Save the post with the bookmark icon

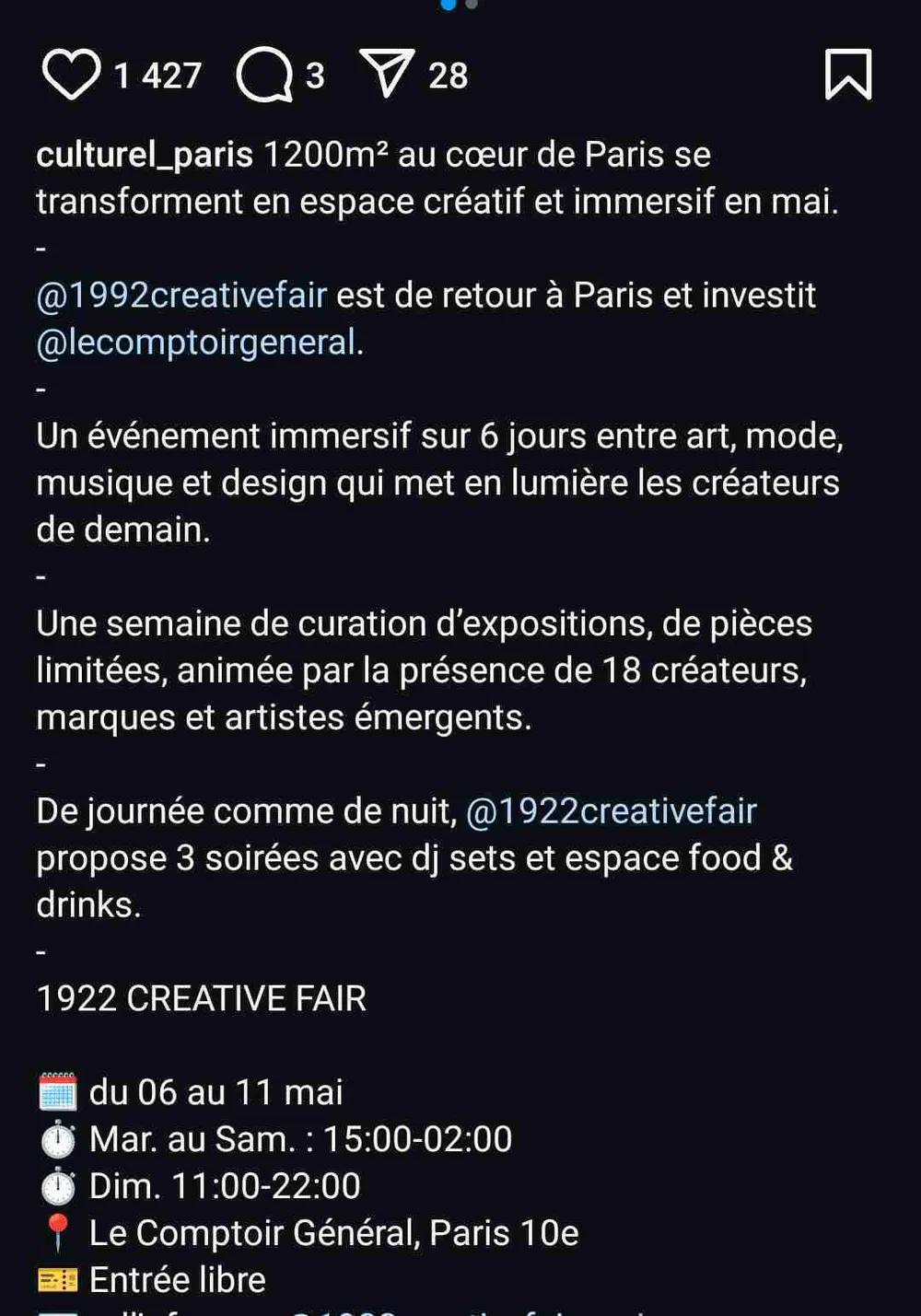click(x=847, y=74)
